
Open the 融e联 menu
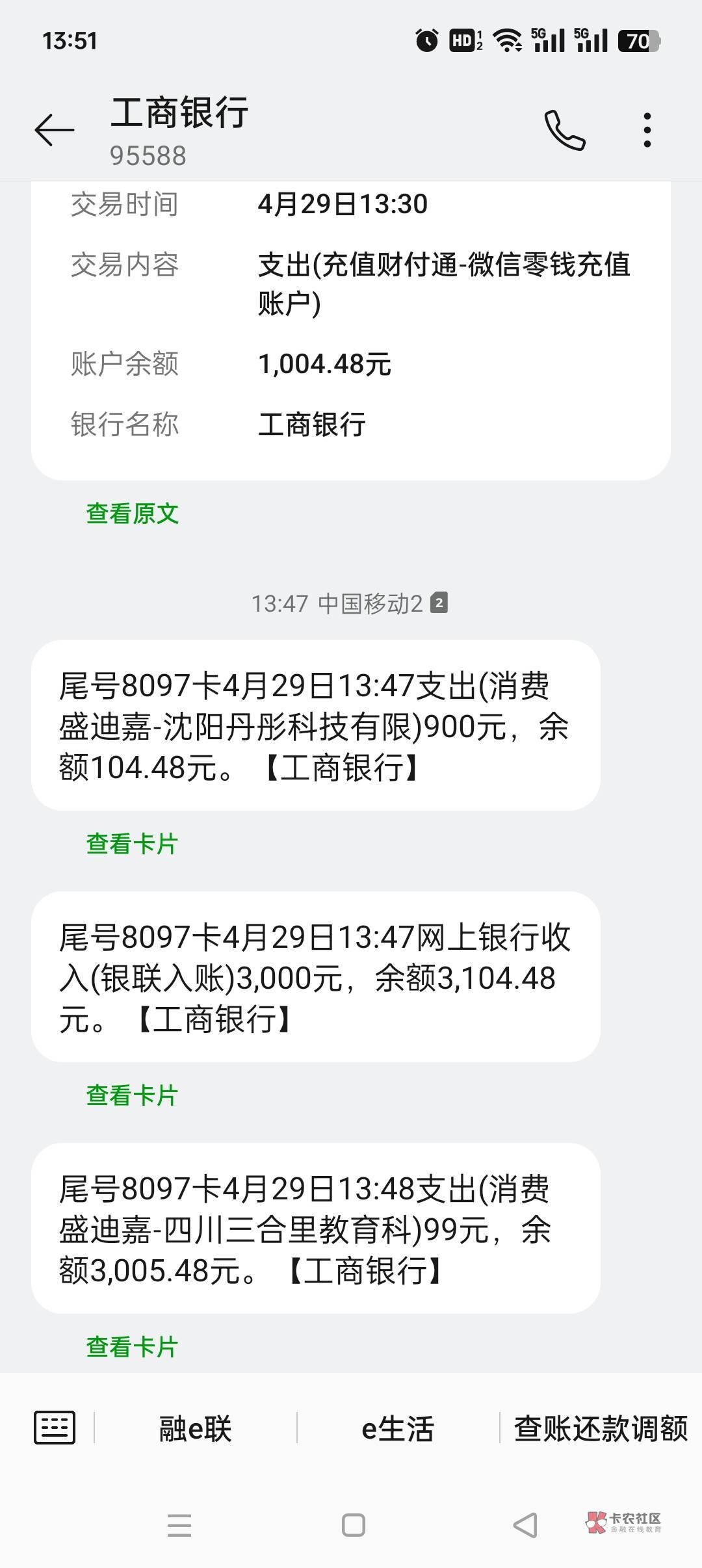(196, 1428)
